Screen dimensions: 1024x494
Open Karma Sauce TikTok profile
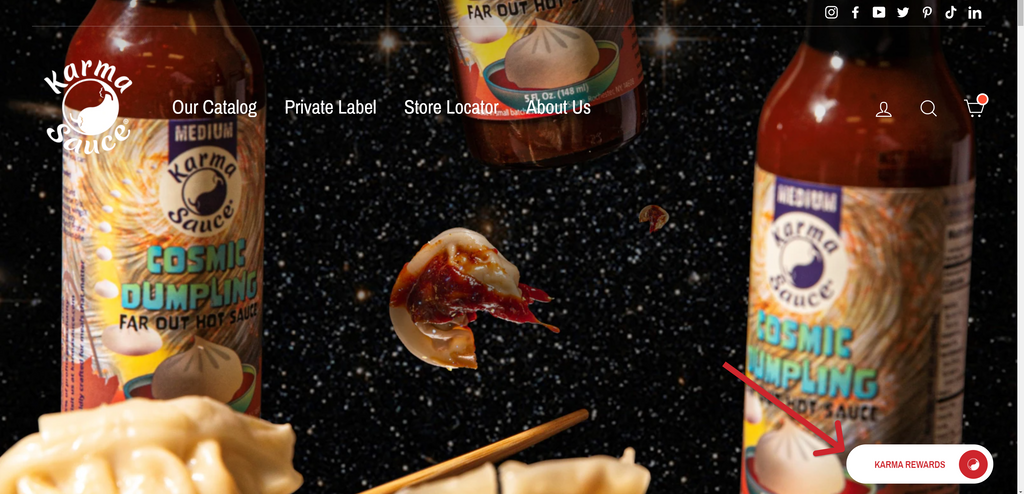tap(950, 12)
